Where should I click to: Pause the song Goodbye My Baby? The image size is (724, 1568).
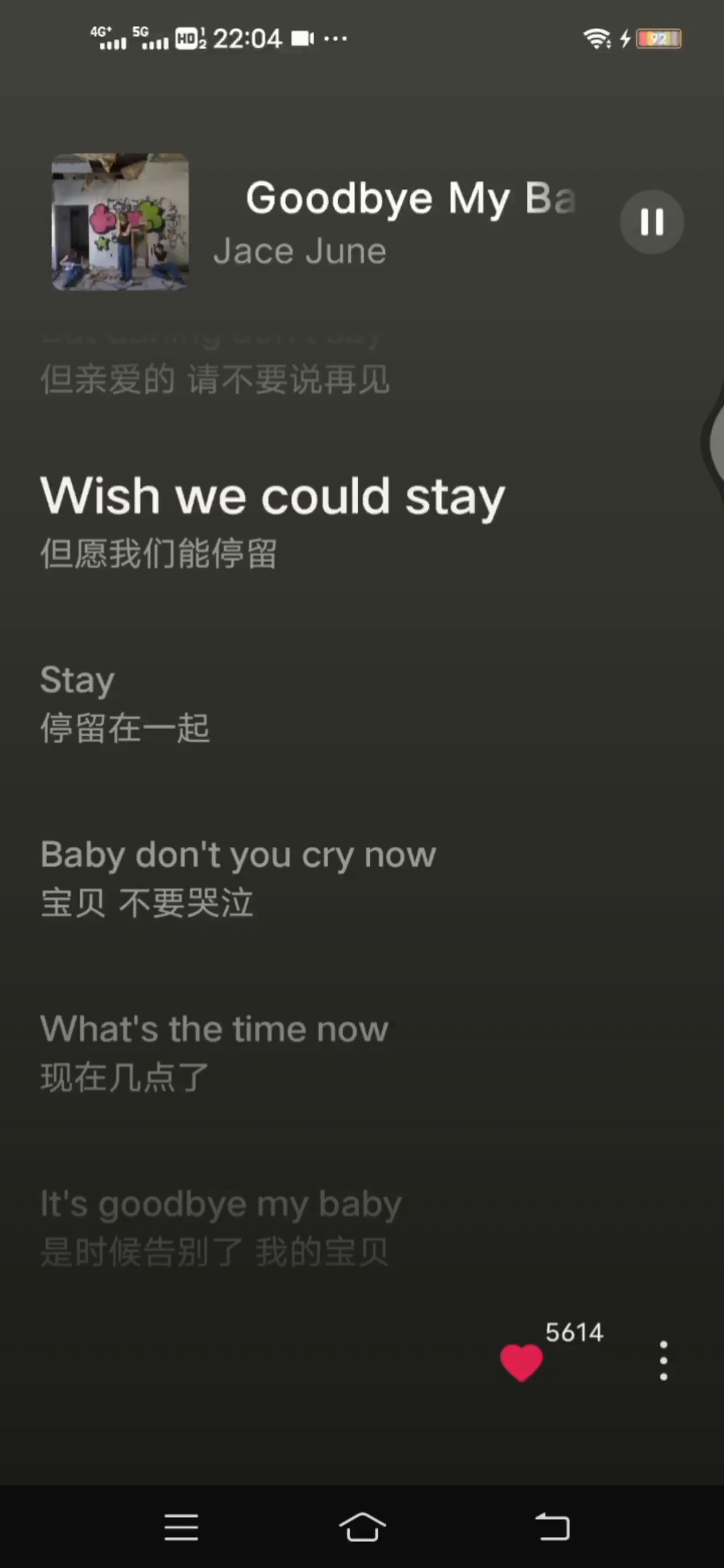point(652,222)
